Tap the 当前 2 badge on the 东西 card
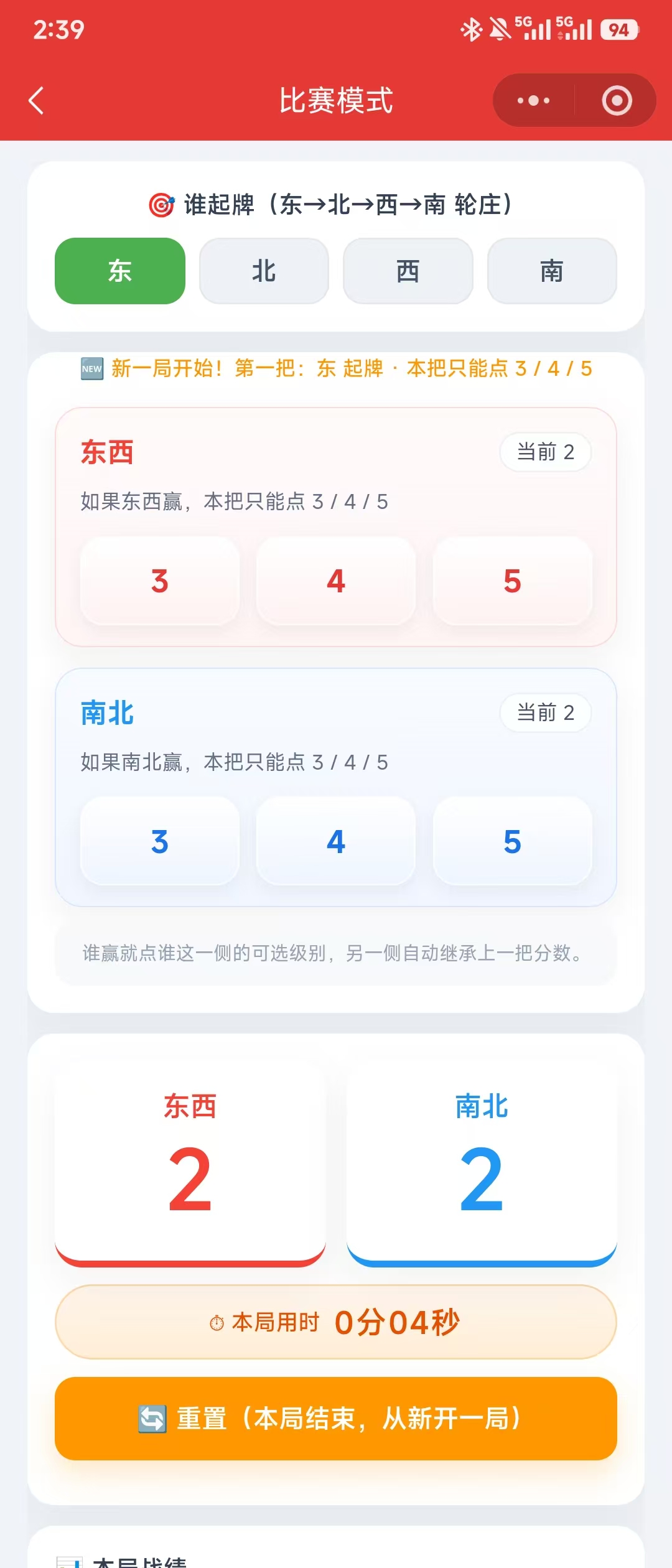This screenshot has height=1568, width=672. [545, 452]
